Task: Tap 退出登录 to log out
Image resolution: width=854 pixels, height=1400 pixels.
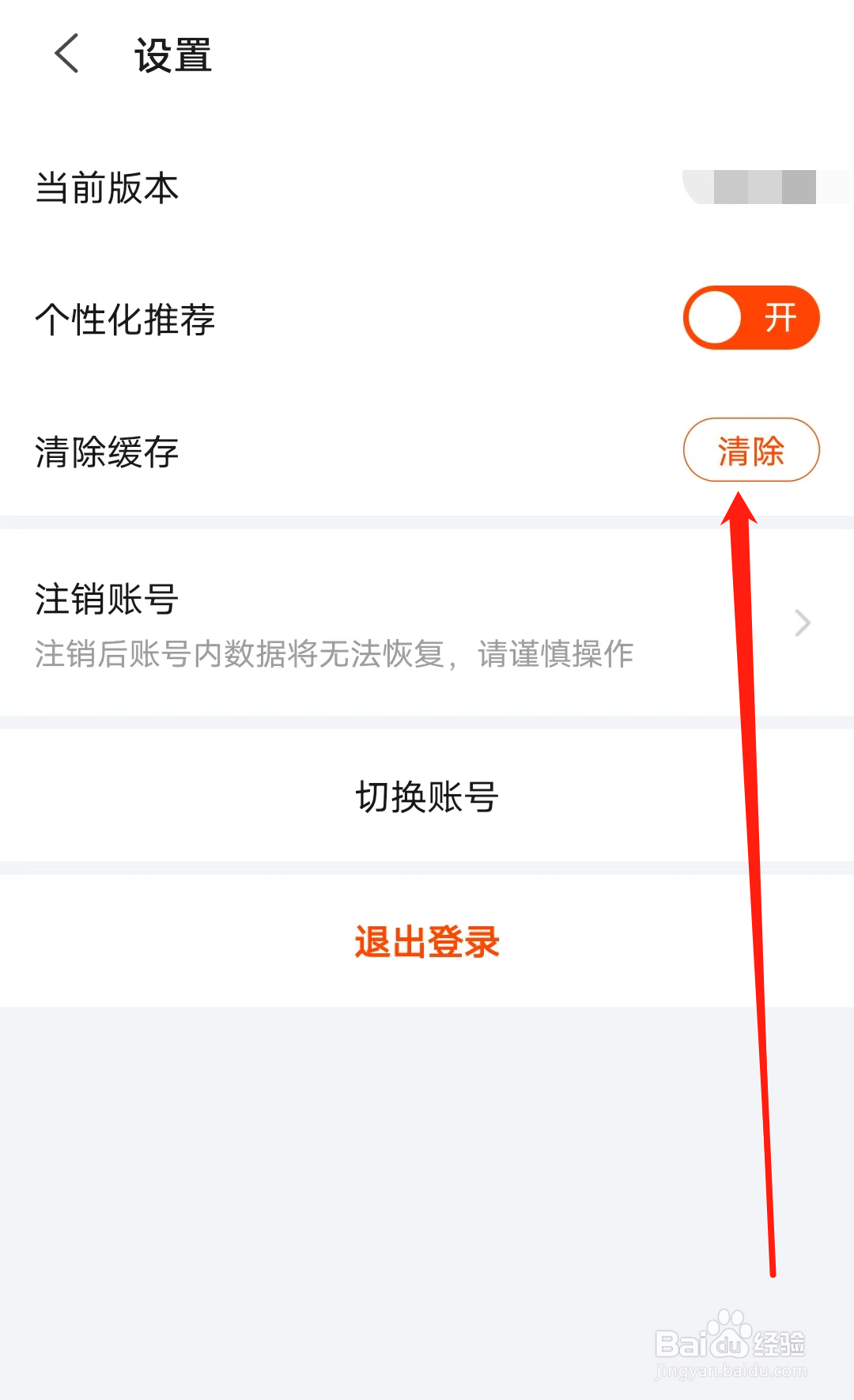Action: pyautogui.click(x=425, y=941)
